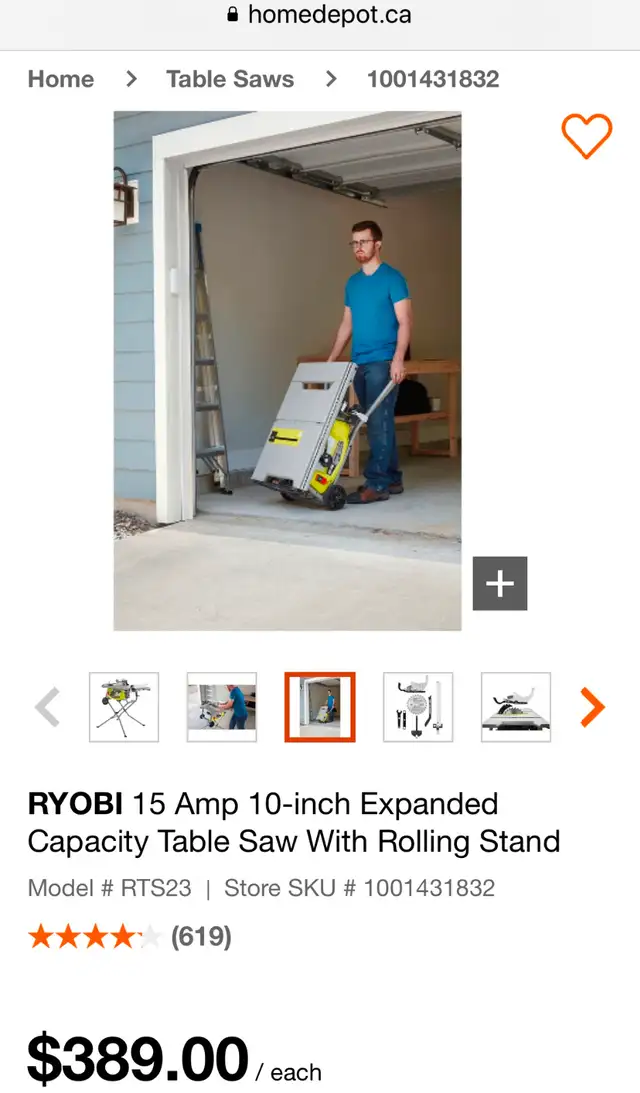This screenshot has height=1093, width=640.
Task: Tap the homedepot.ca address bar
Action: 320,15
